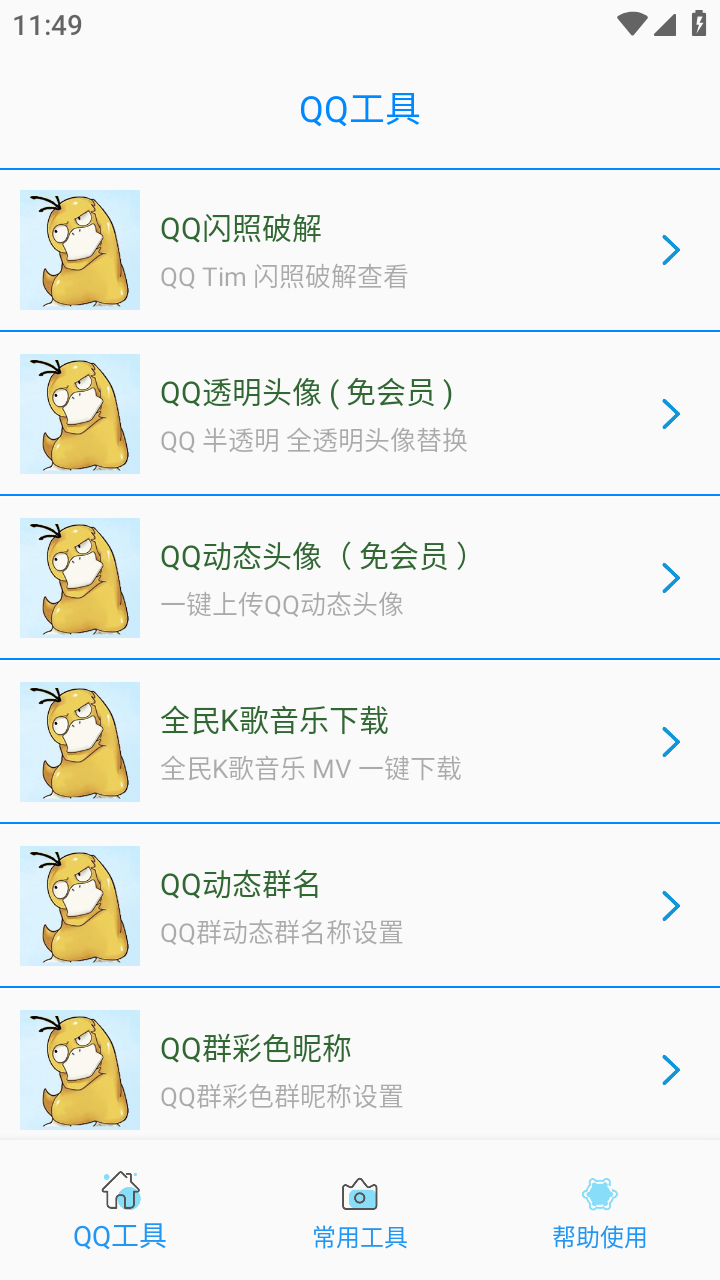The height and width of the screenshot is (1280, 720).
Task: Tap the Psyduck icon next to QQ动态群名
Action: [x=79, y=906]
